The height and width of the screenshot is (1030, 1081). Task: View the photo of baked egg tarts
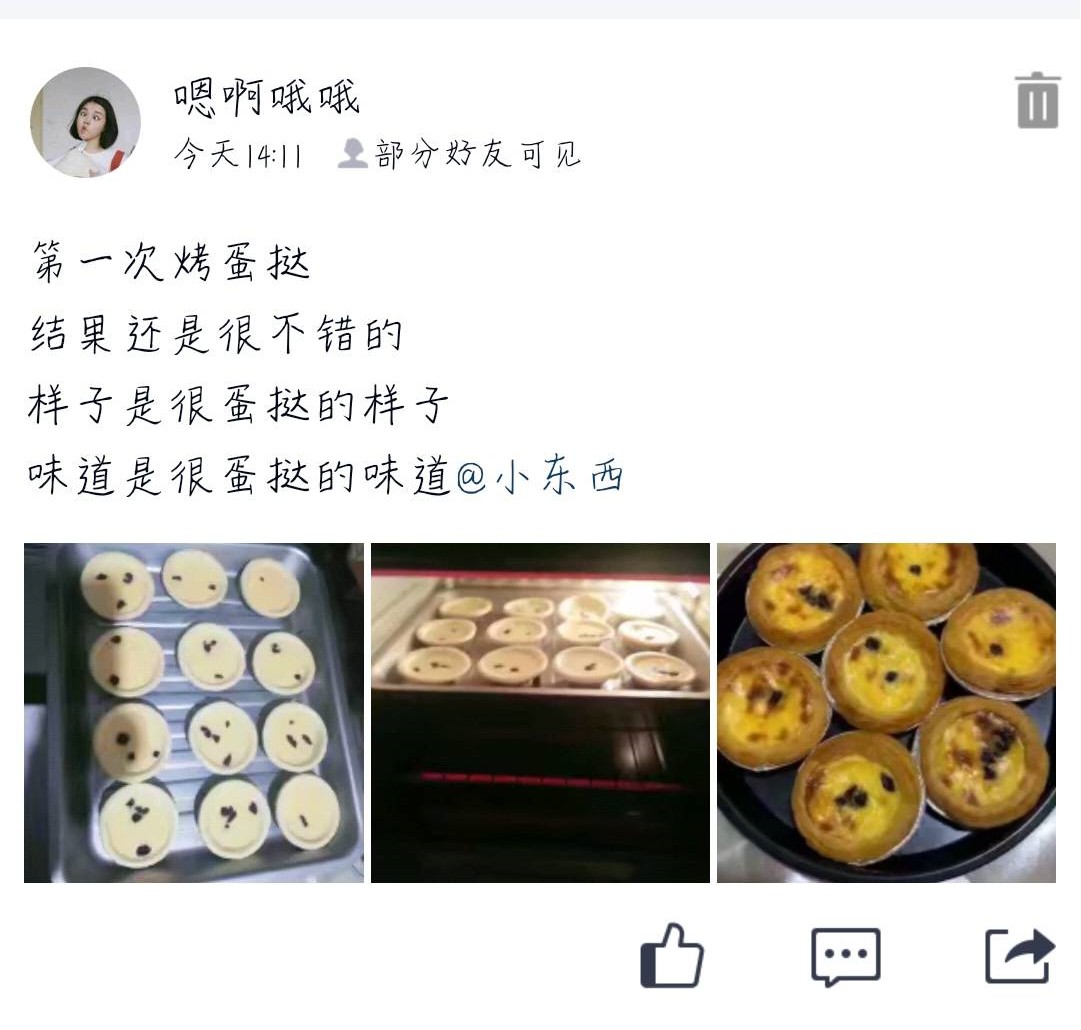point(886,712)
